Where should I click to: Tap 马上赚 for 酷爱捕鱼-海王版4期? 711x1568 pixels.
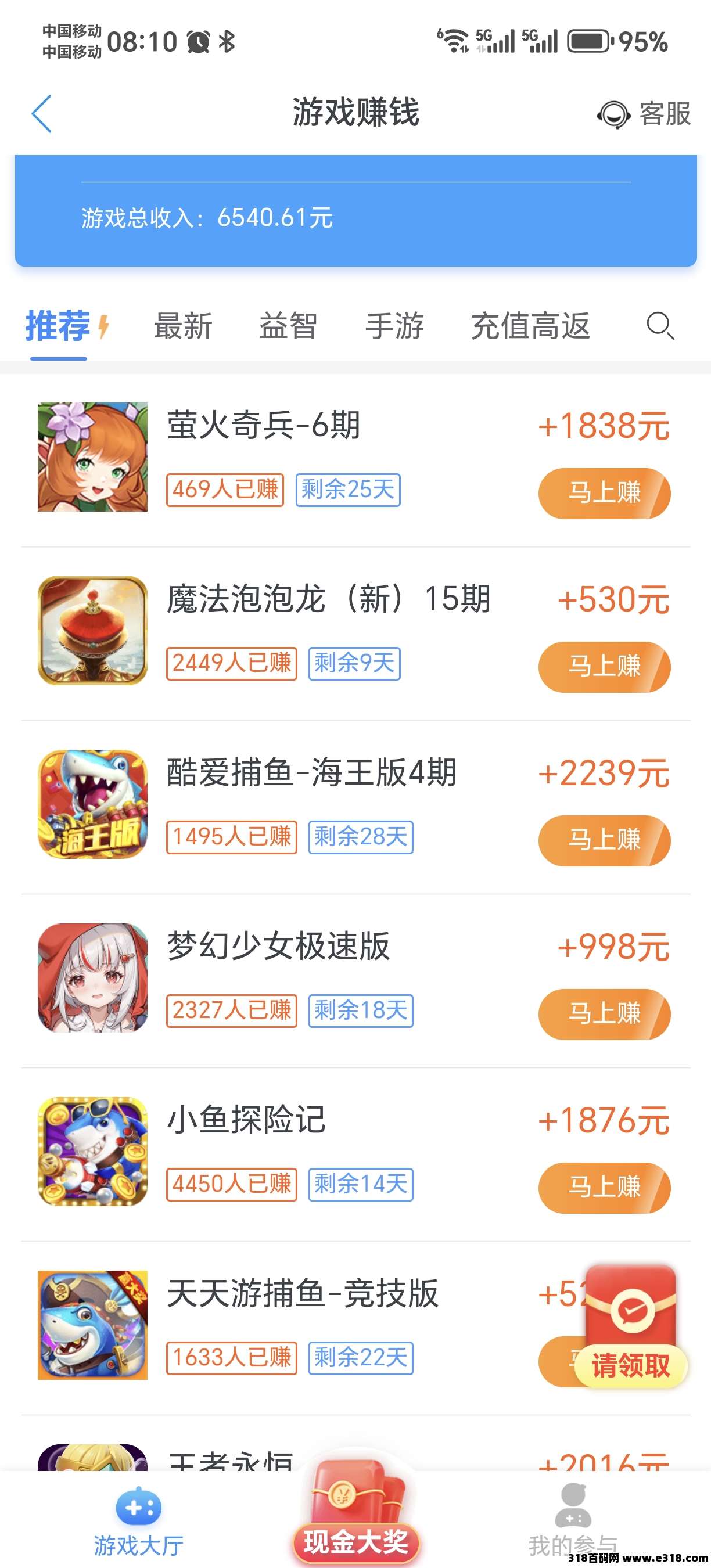click(x=604, y=840)
